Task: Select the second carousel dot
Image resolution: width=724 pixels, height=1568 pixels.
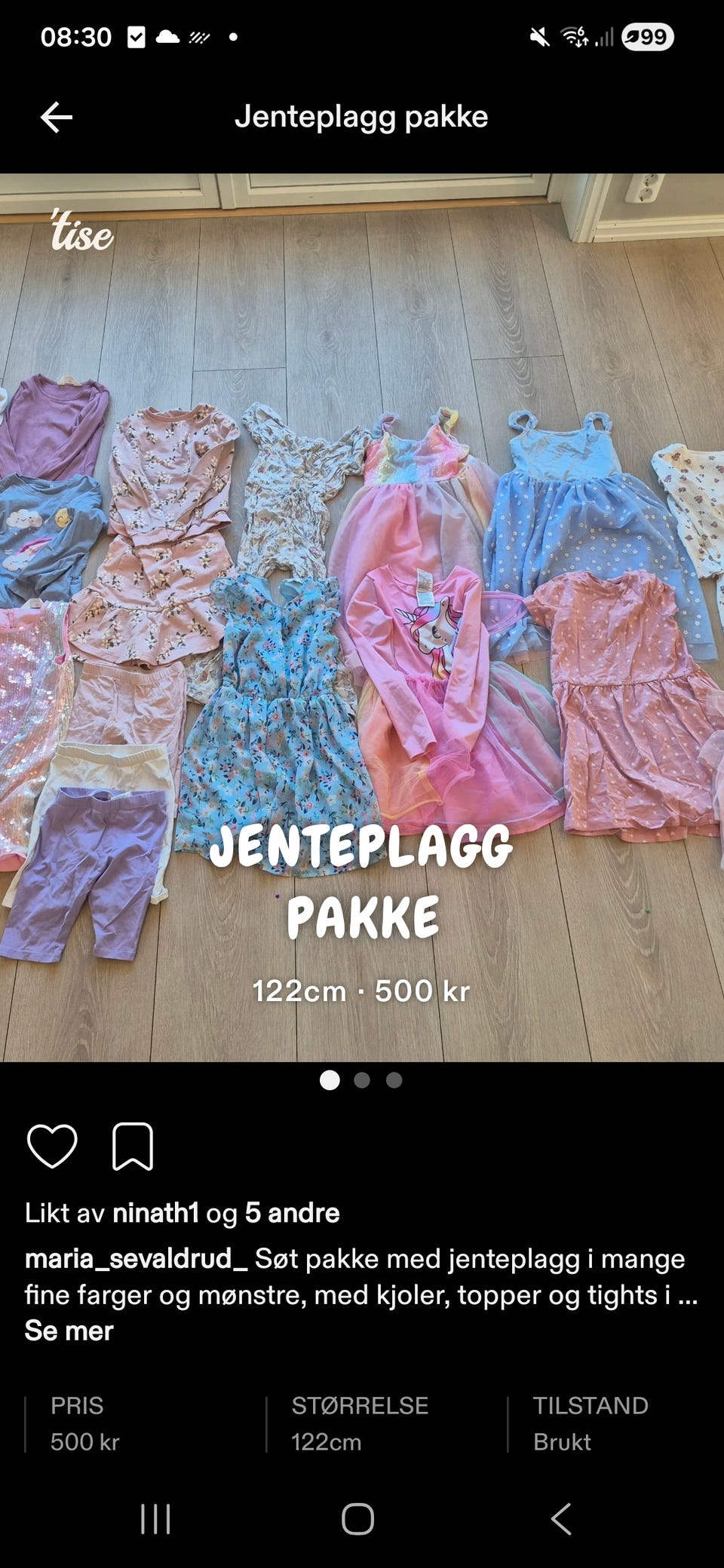Action: pos(360,1081)
